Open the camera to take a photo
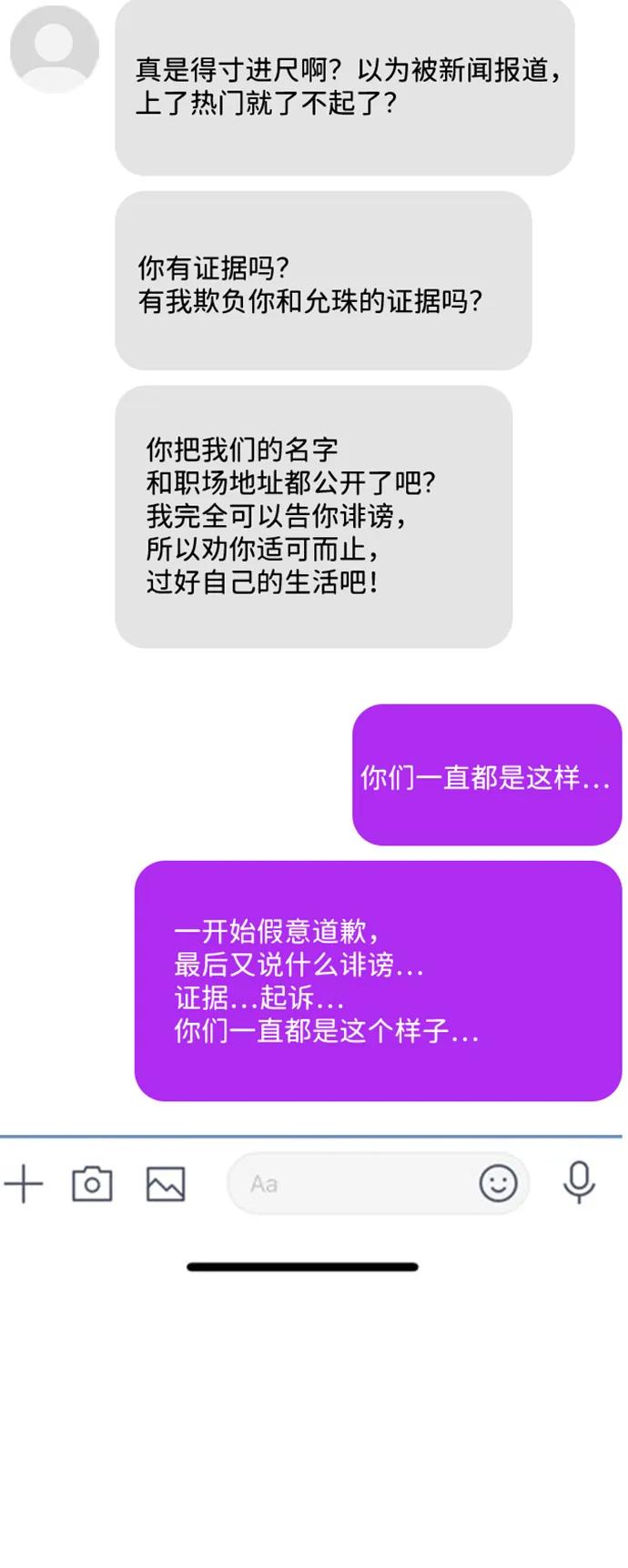This screenshot has width=628, height=1568. pyautogui.click(x=92, y=1183)
